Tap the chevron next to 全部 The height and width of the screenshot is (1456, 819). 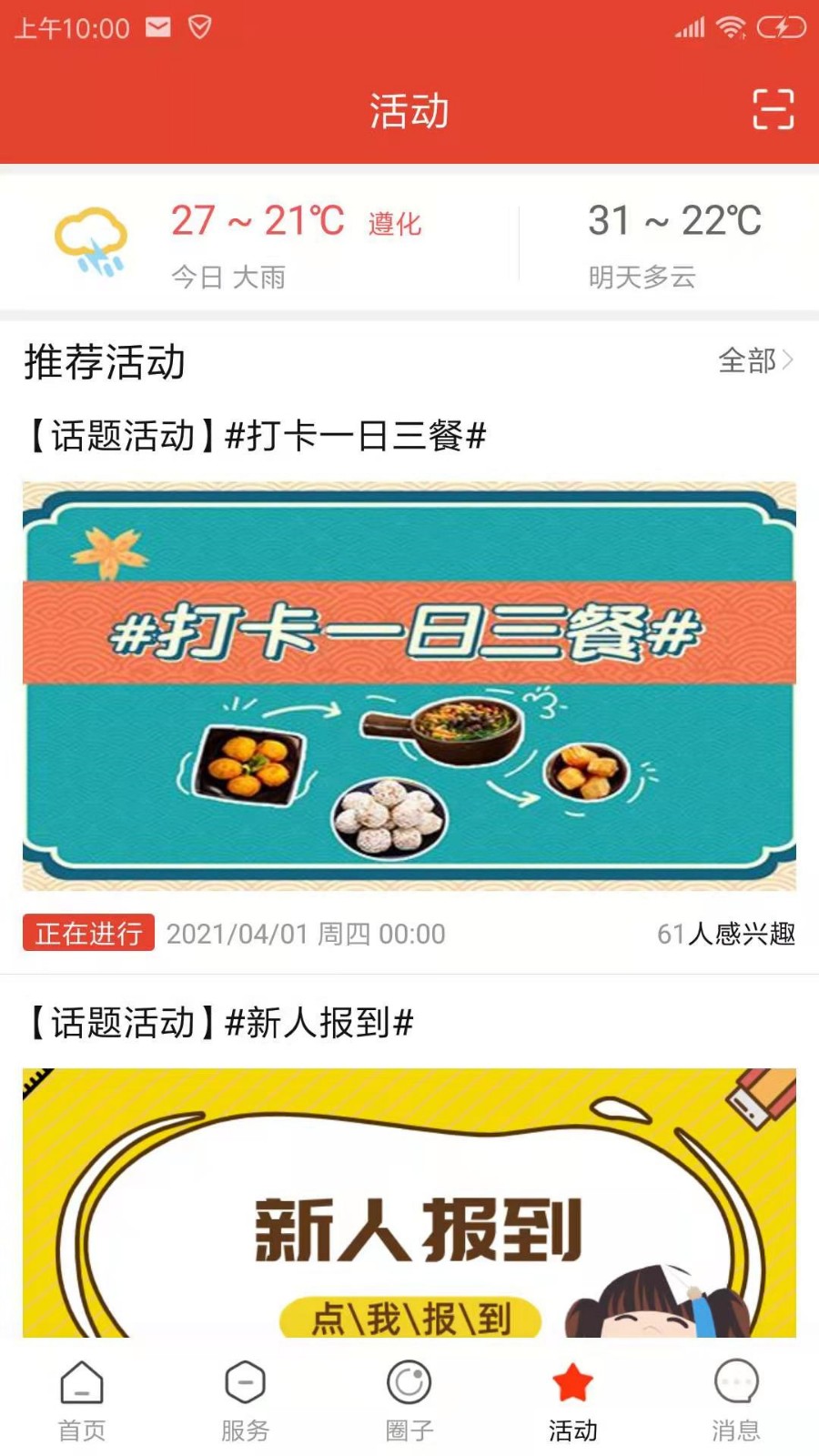[788, 361]
